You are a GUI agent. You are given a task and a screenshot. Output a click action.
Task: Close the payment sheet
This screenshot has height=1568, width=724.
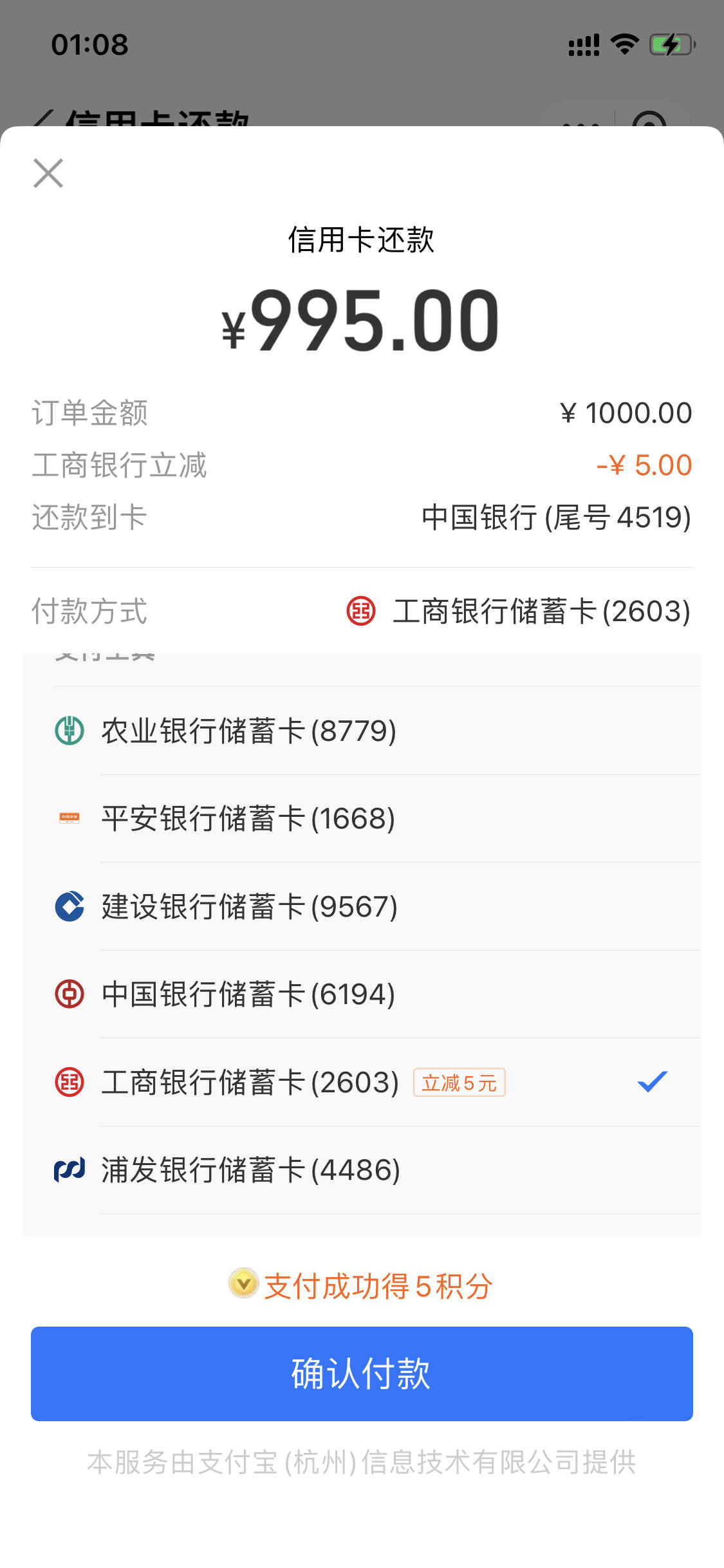coord(48,174)
